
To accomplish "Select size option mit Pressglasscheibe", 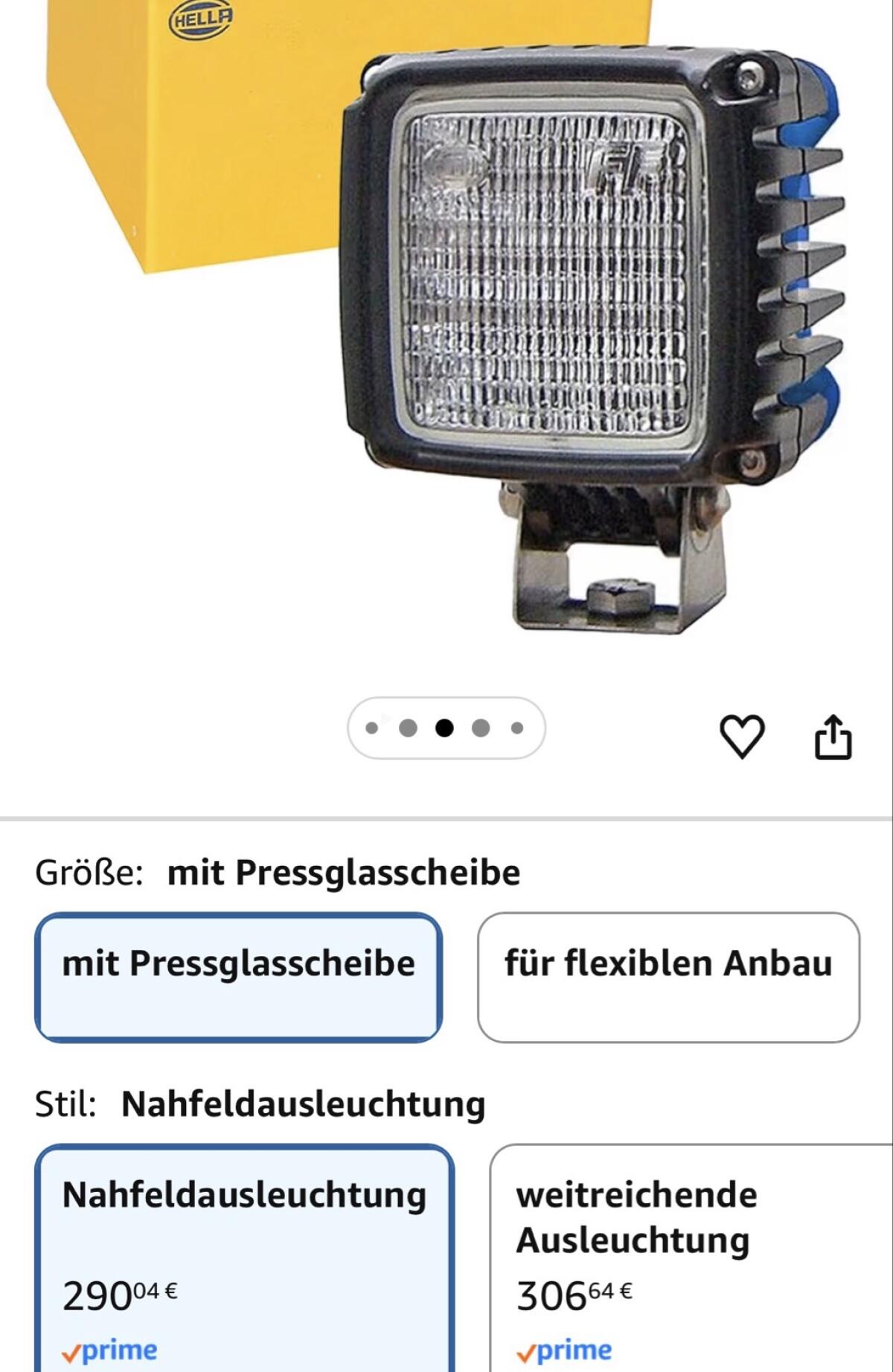I will [239, 977].
